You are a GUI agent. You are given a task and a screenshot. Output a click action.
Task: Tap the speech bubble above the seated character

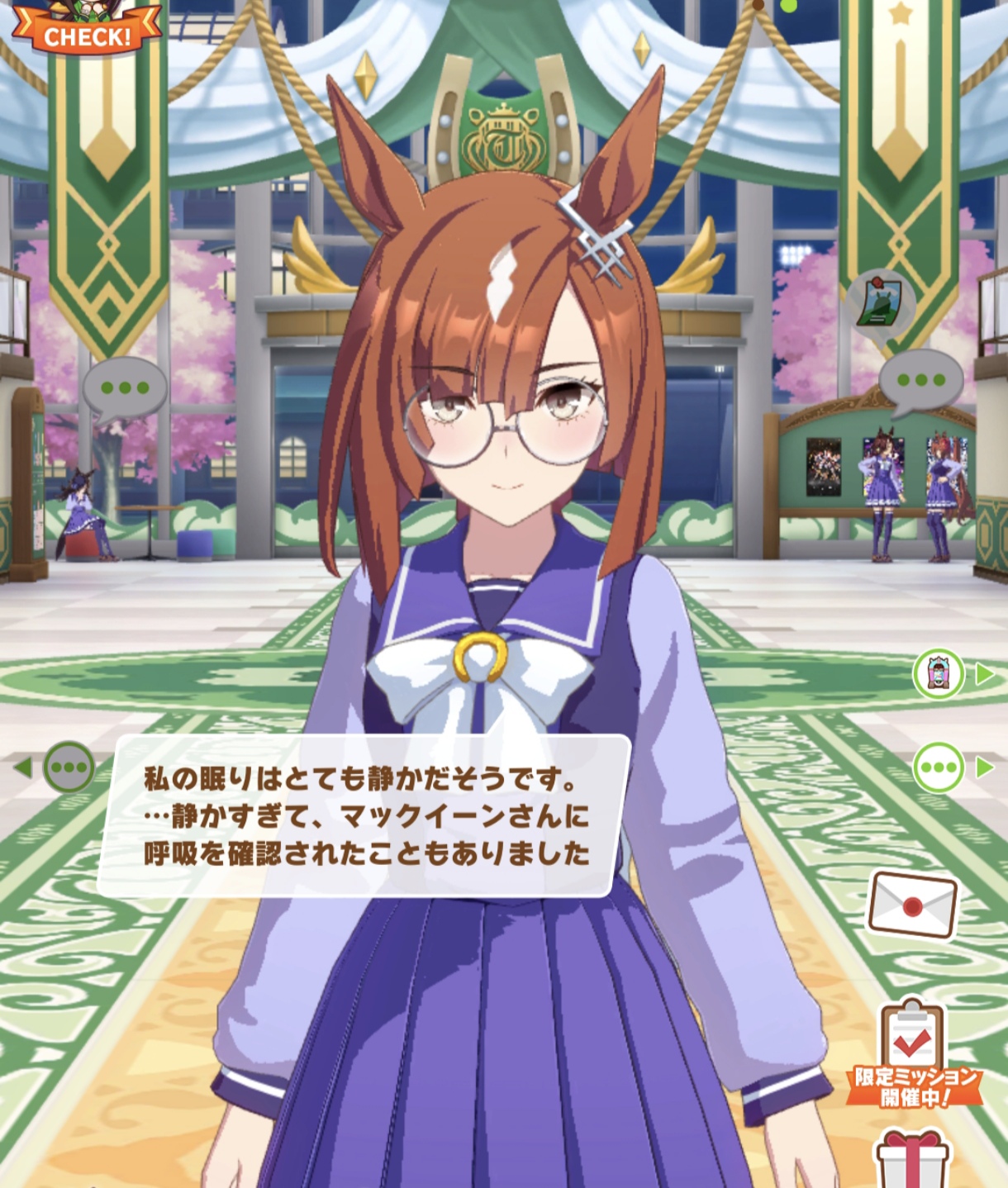tap(124, 387)
